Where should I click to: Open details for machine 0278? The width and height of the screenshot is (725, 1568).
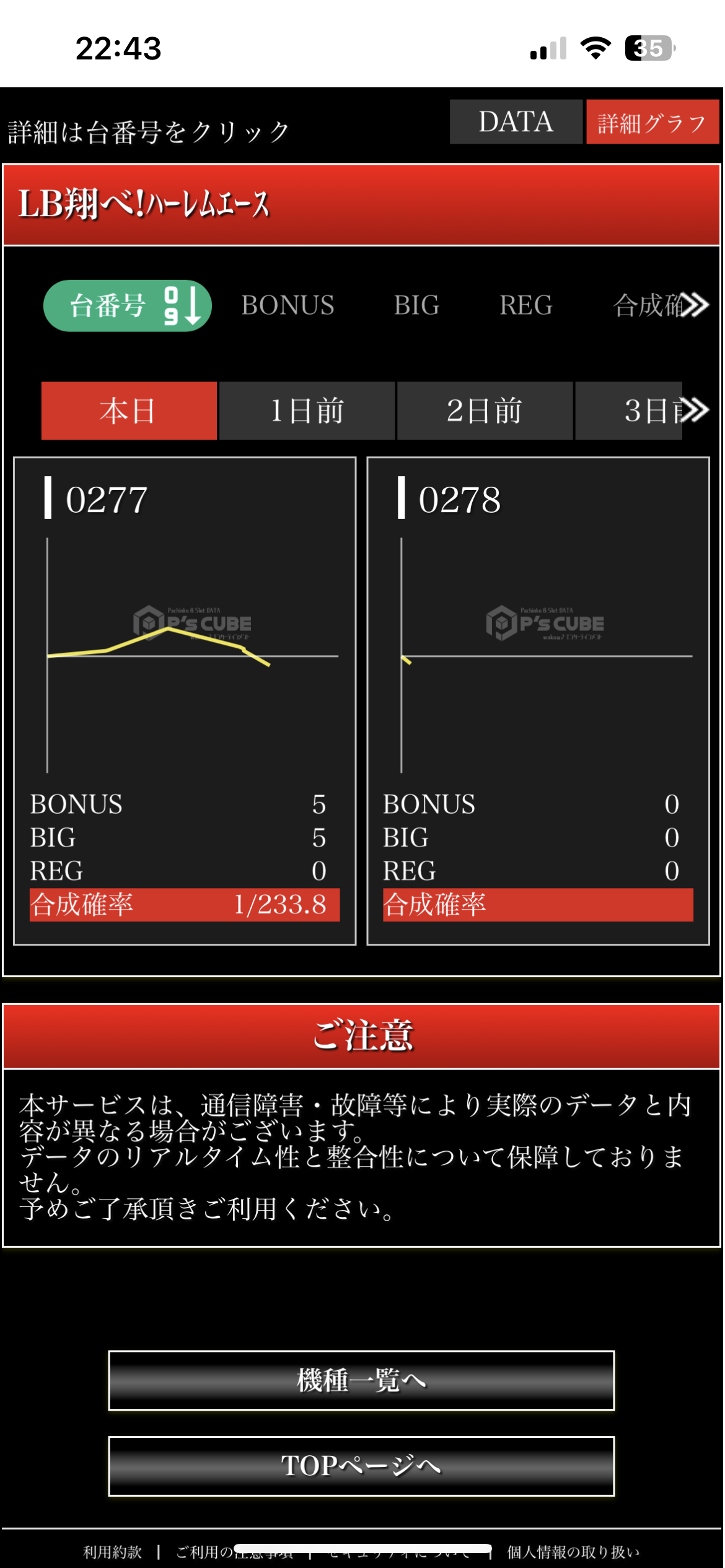(x=460, y=499)
